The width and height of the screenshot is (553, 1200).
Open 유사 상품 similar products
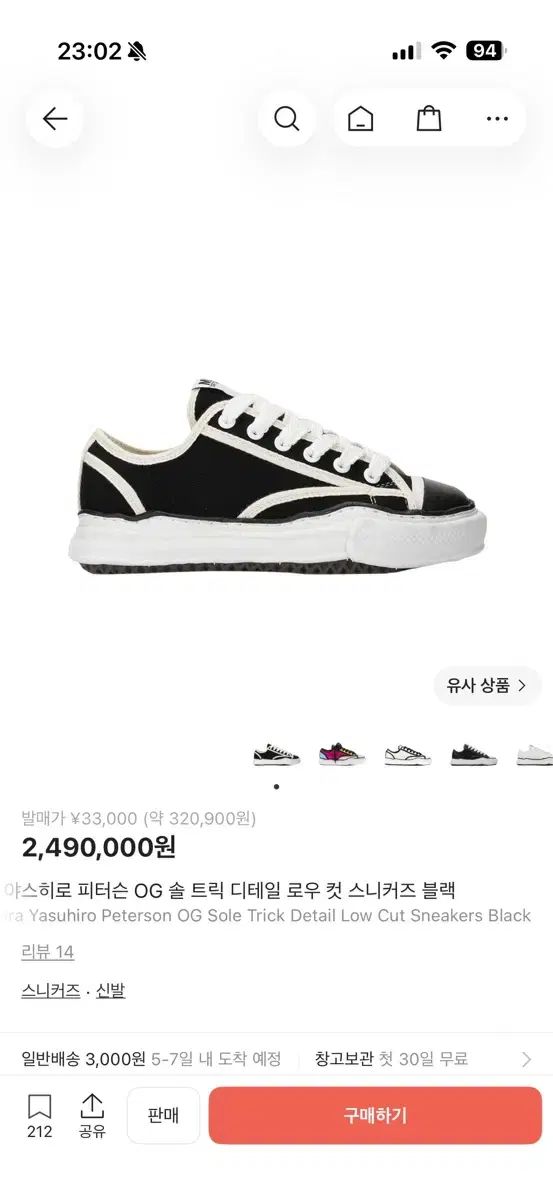[x=488, y=686]
